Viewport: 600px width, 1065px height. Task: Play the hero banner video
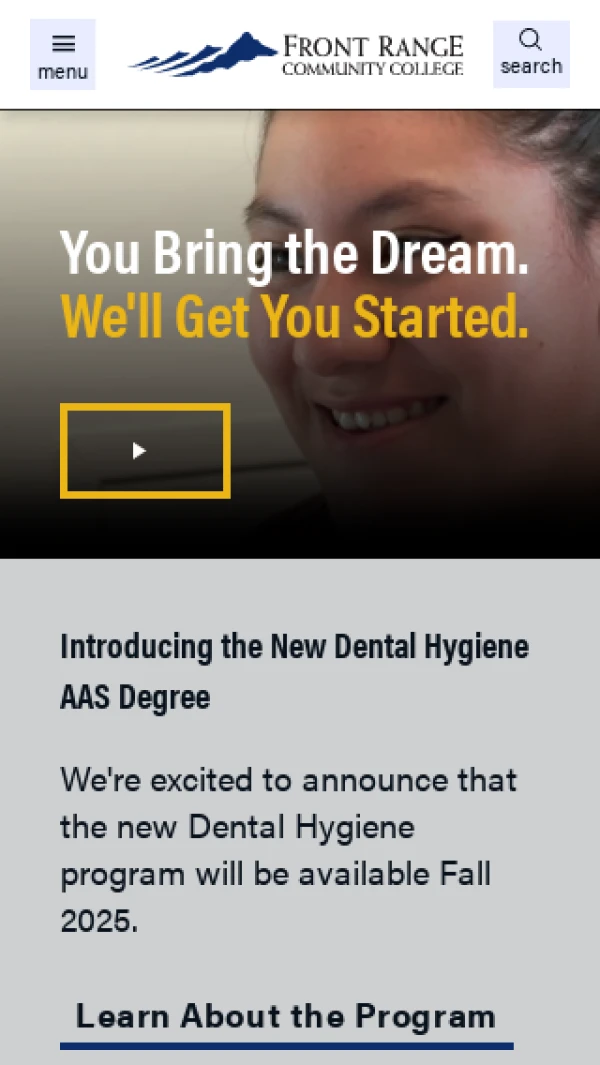point(145,451)
